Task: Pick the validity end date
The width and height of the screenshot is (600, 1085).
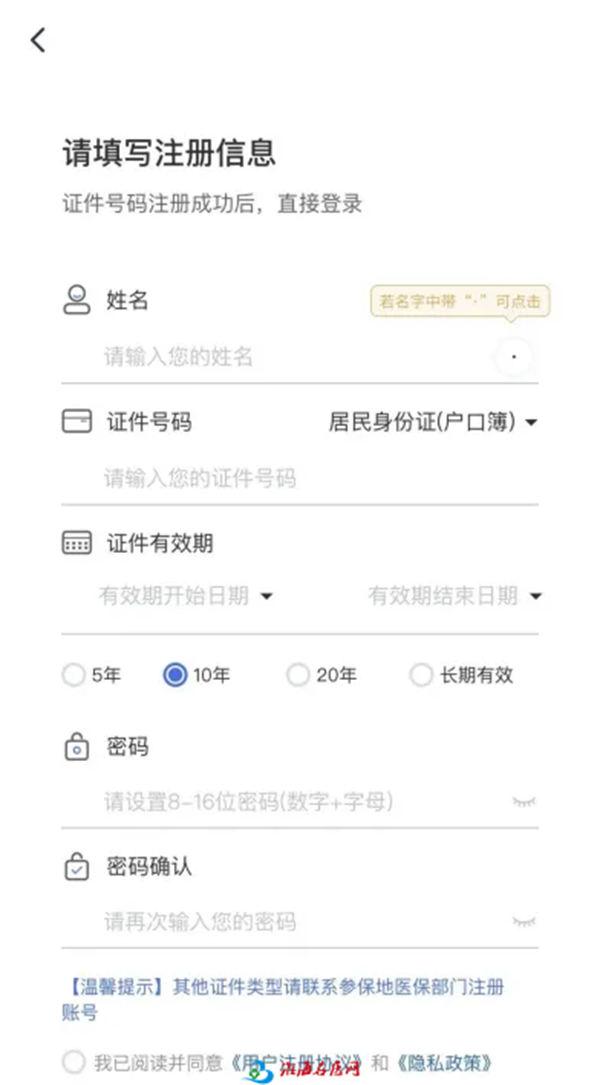Action: [x=455, y=596]
